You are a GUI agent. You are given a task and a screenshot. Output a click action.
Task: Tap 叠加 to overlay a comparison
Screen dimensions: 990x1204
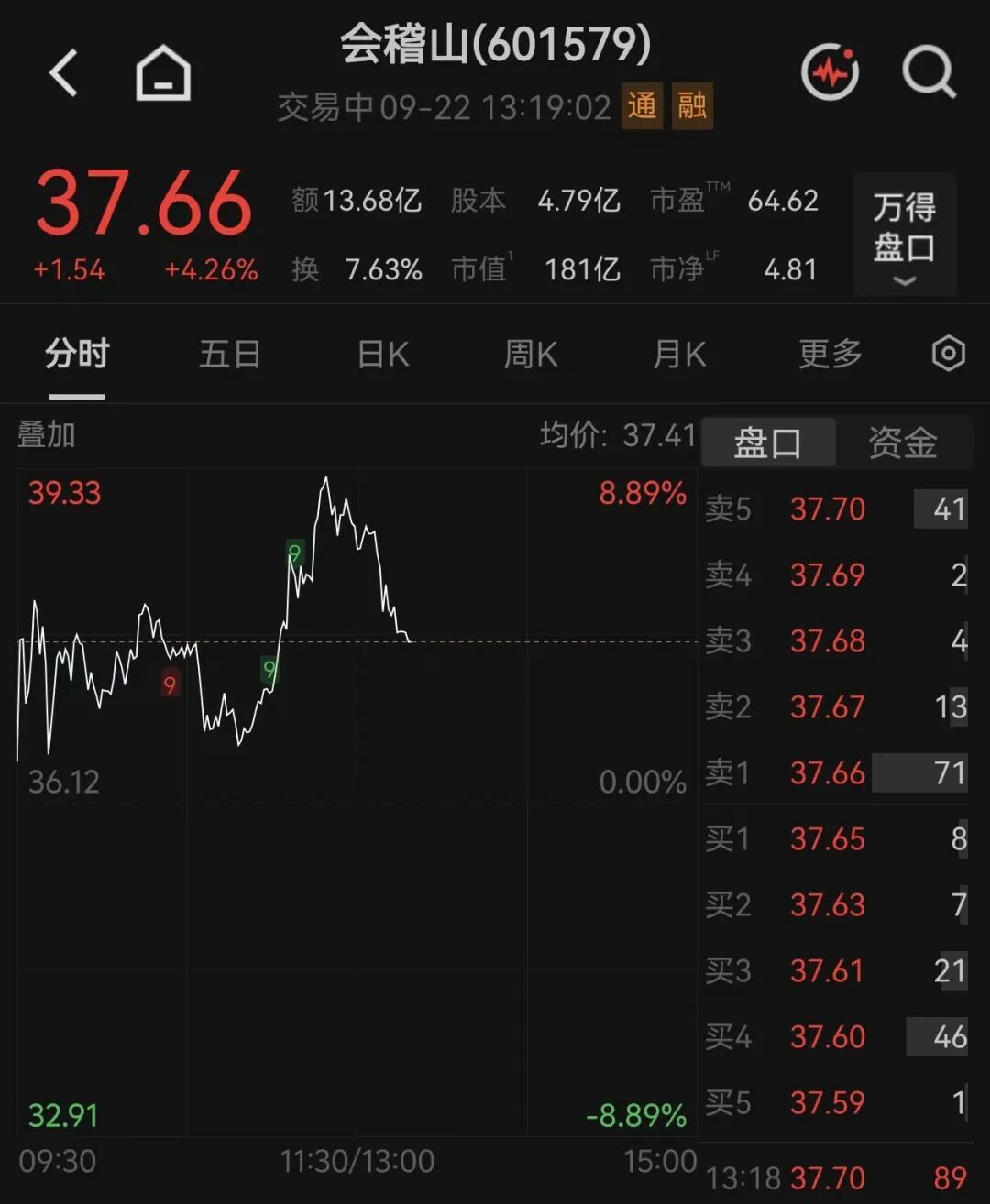[x=47, y=434]
